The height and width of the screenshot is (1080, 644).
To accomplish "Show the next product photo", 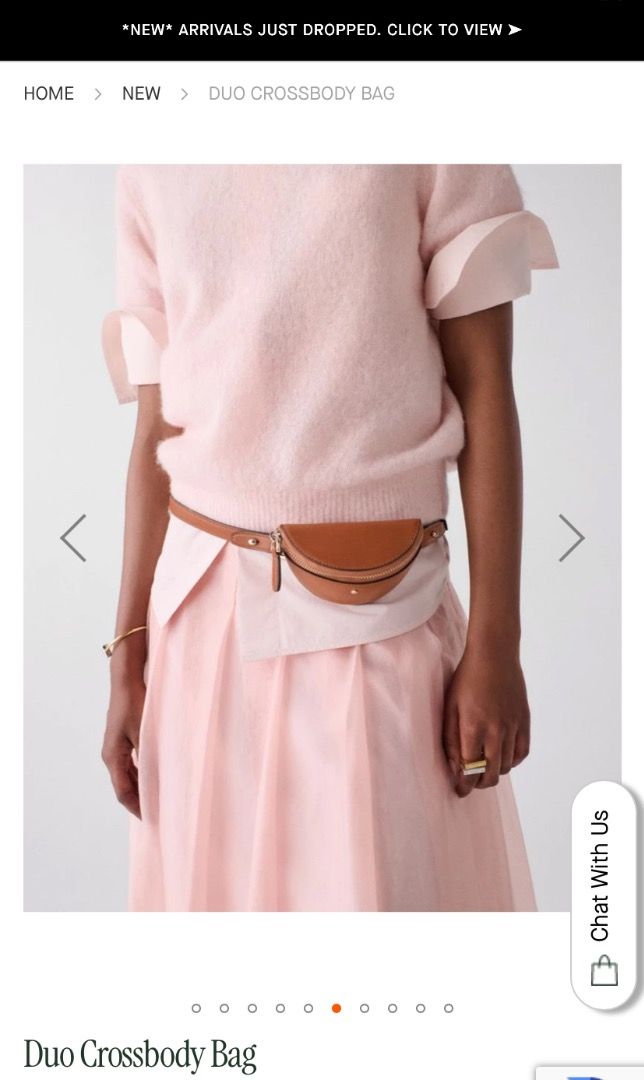I will 571,538.
